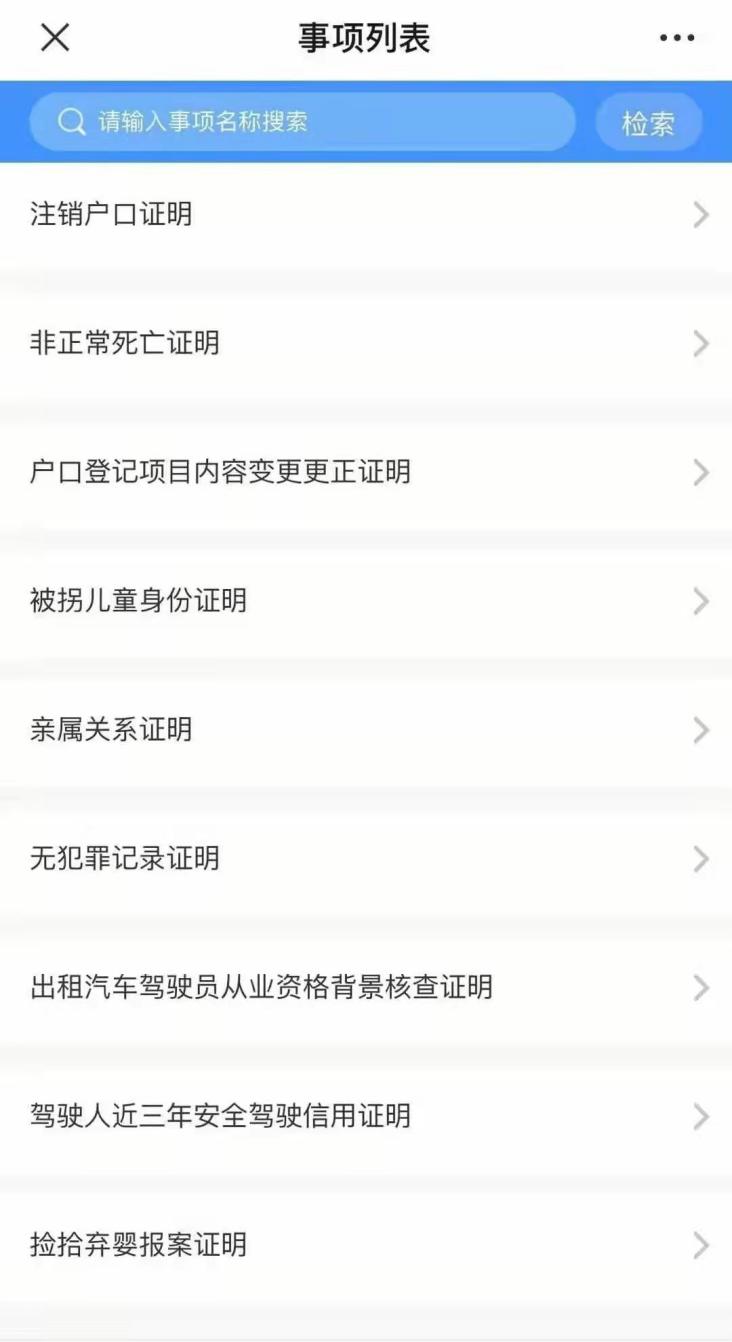732x1342 pixels.
Task: Open 出租汽车驾驶员从业资格背景核查证明
Action: (366, 987)
